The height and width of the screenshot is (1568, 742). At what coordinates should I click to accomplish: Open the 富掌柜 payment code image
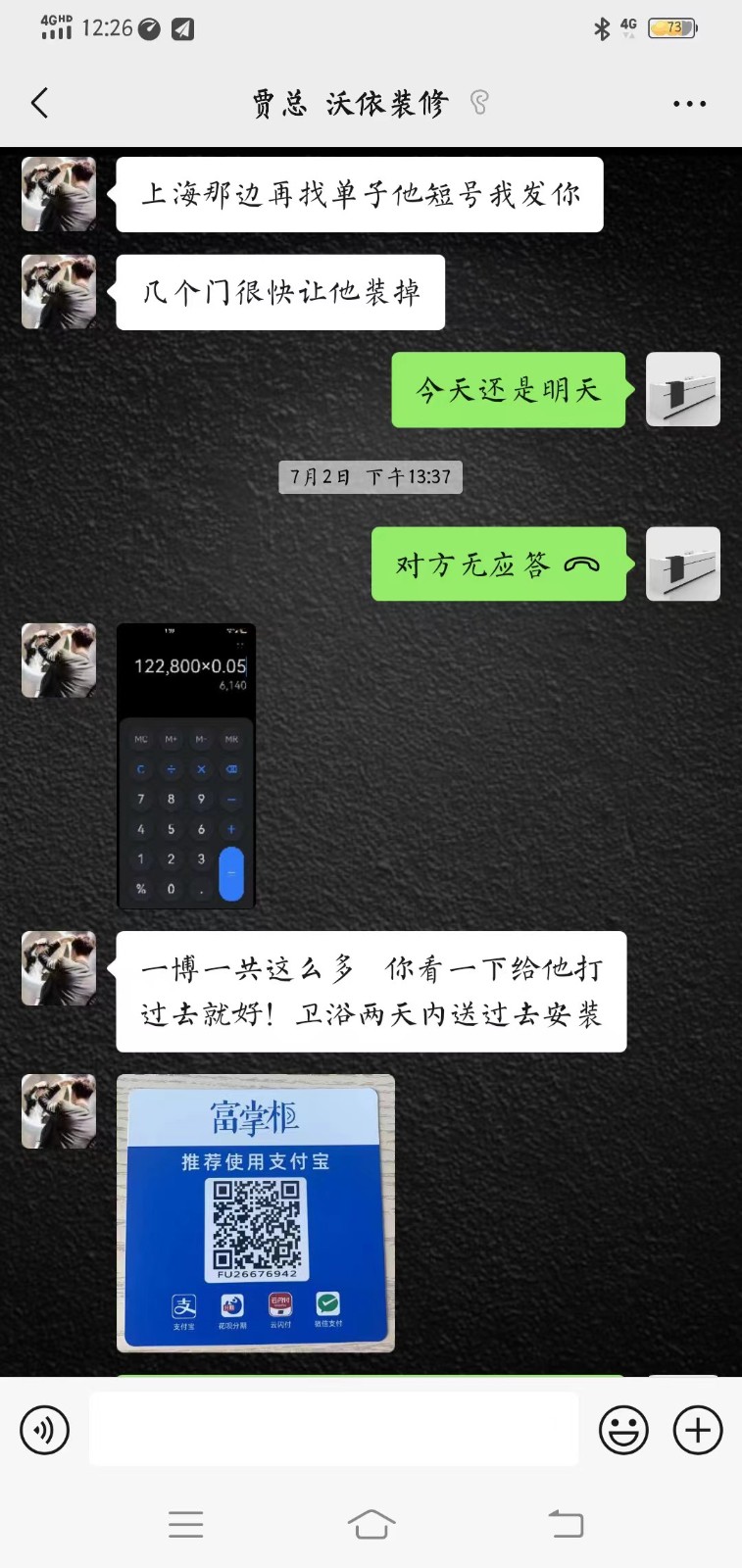[x=256, y=1213]
